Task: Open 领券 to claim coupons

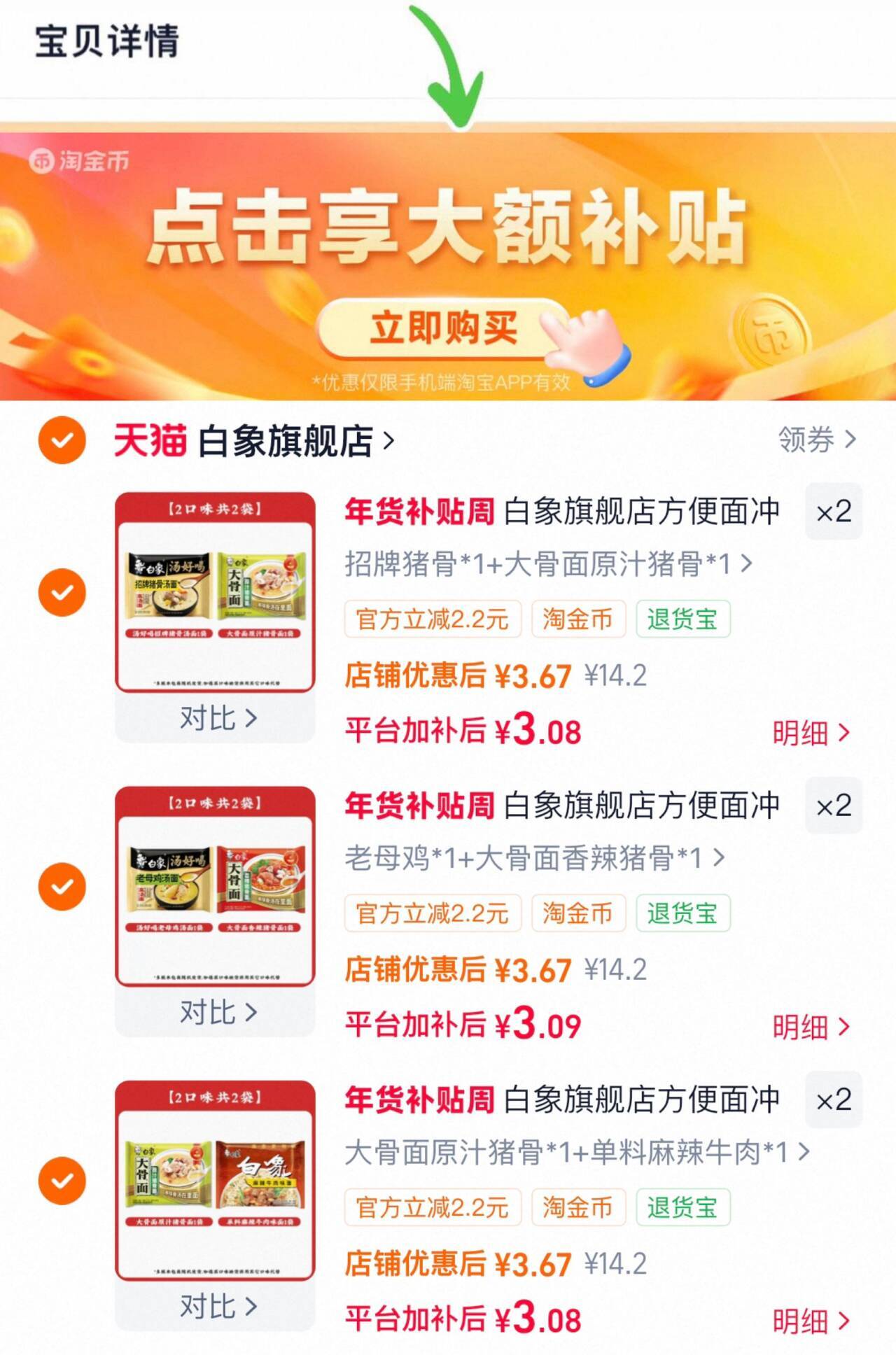Action: (x=816, y=440)
